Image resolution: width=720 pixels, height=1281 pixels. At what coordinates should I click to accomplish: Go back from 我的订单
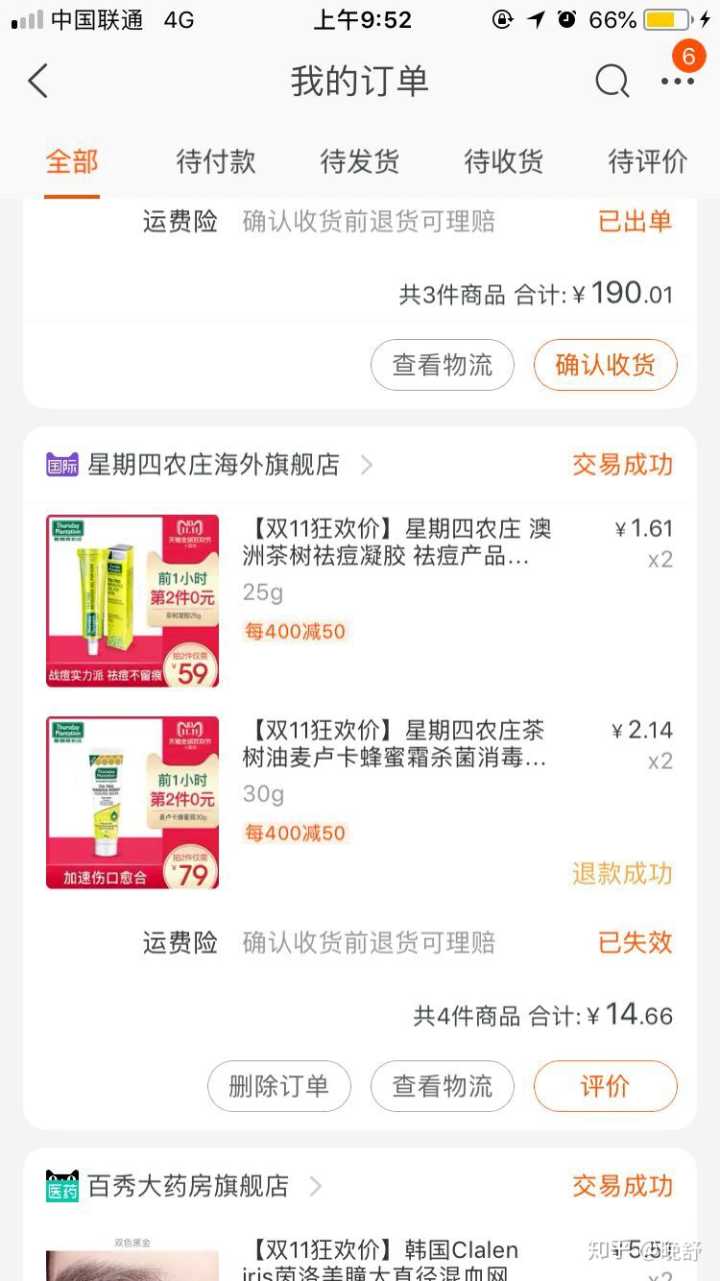38,81
